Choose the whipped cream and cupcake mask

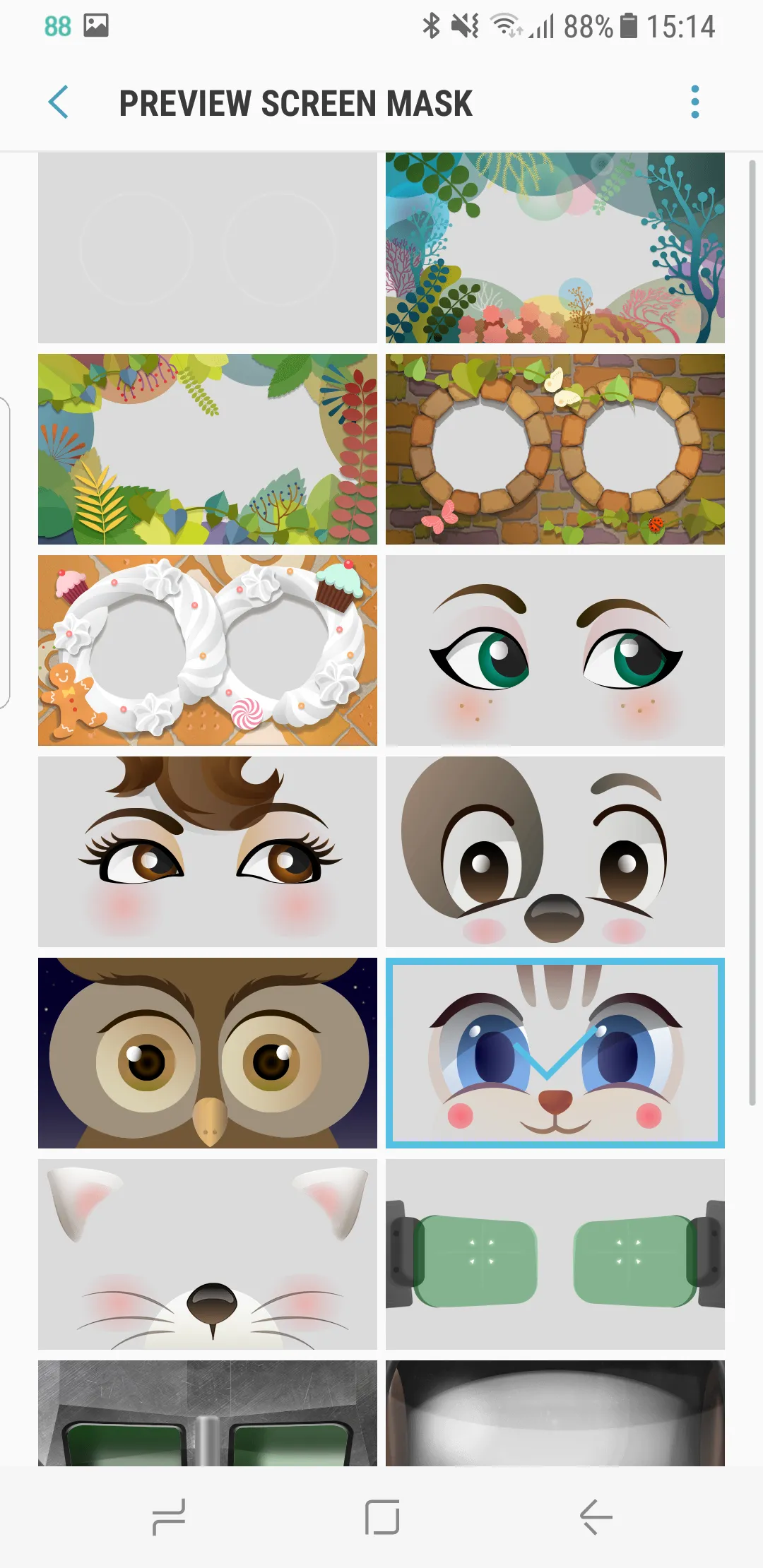208,651
